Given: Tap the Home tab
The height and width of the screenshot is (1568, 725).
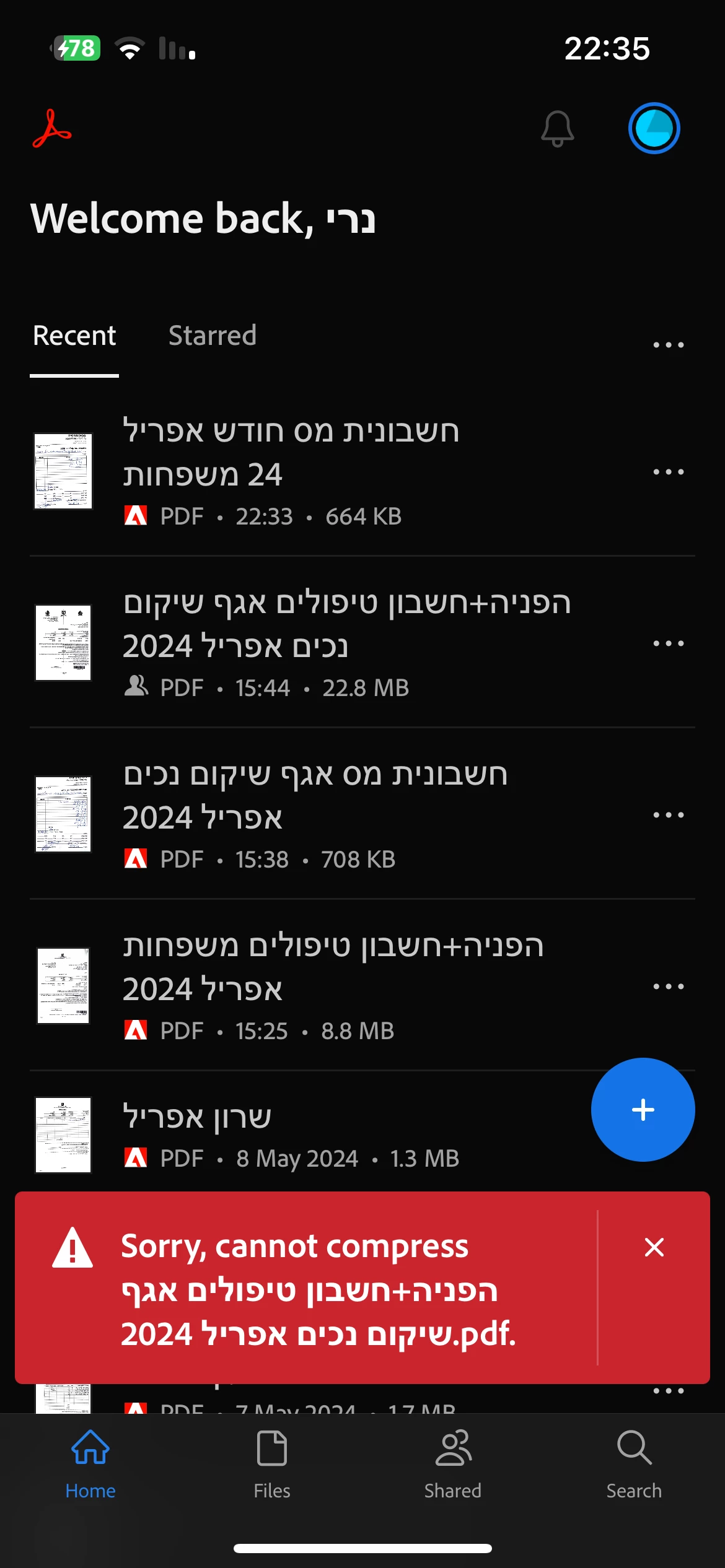Looking at the screenshot, I should [x=90, y=1464].
